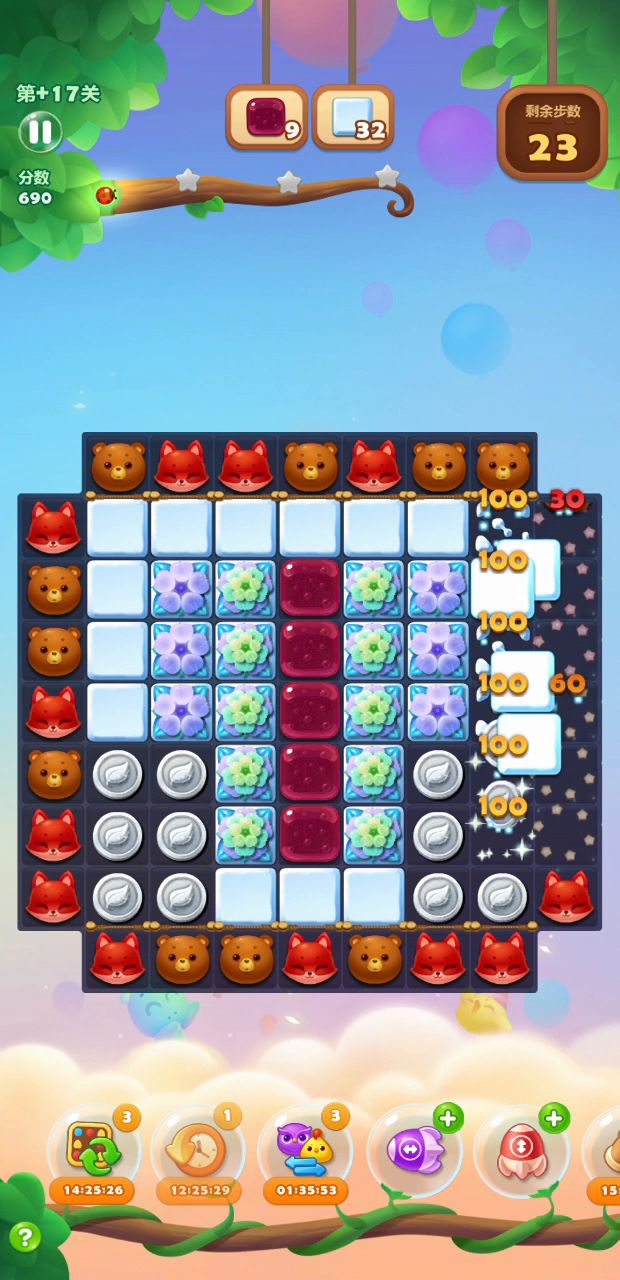Screen dimensions: 620x1280
Task: Use the clock booster with 1 left
Action: click(198, 1149)
